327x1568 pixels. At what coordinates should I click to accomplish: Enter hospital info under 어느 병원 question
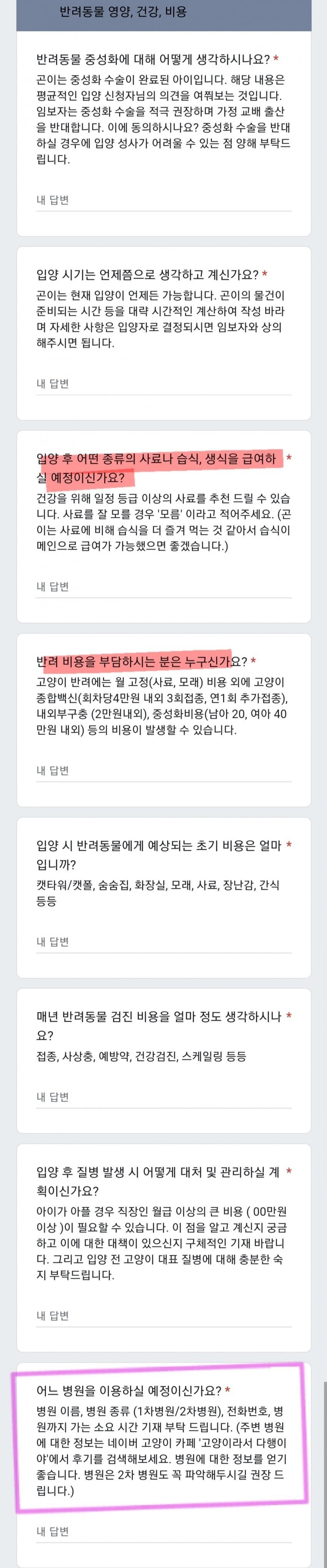(163, 1531)
